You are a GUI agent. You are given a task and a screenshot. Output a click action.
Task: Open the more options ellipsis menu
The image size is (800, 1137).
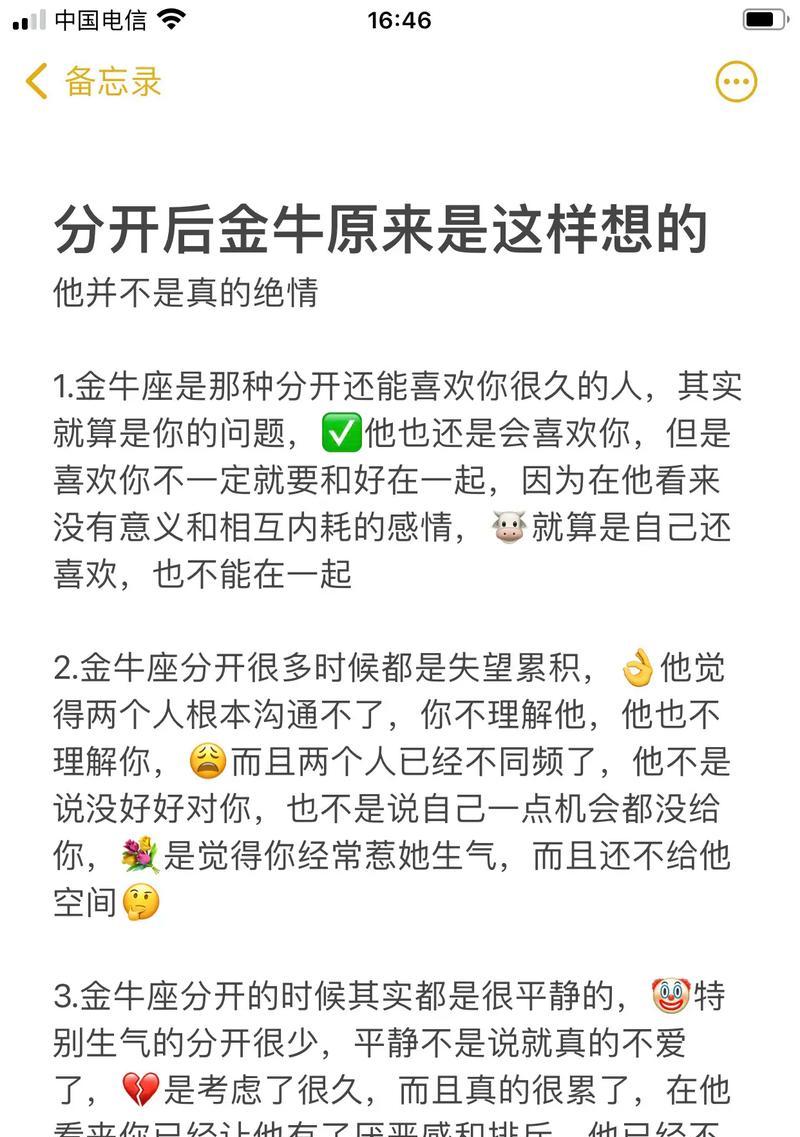(737, 82)
